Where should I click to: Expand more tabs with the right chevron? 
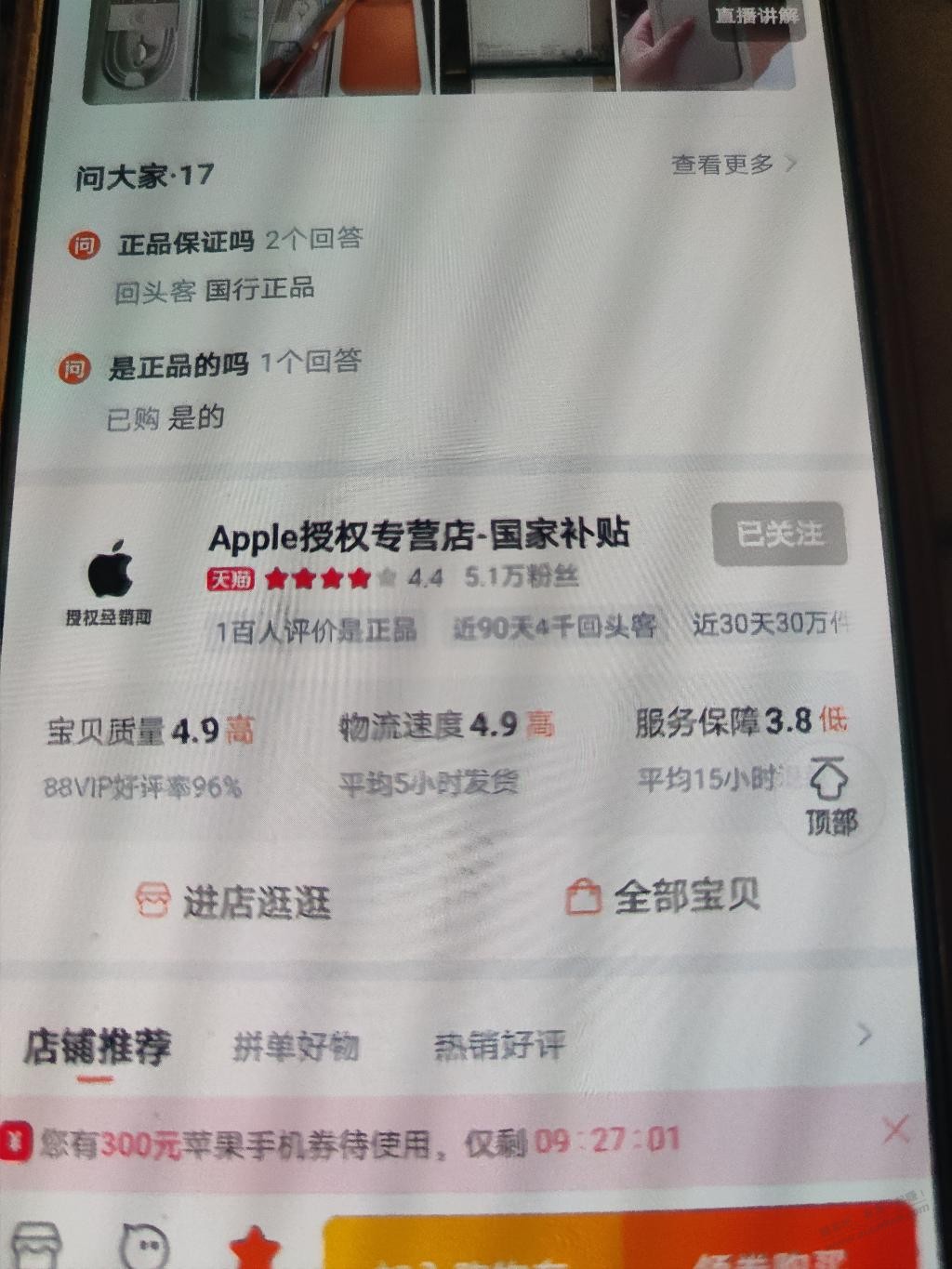[x=865, y=1034]
